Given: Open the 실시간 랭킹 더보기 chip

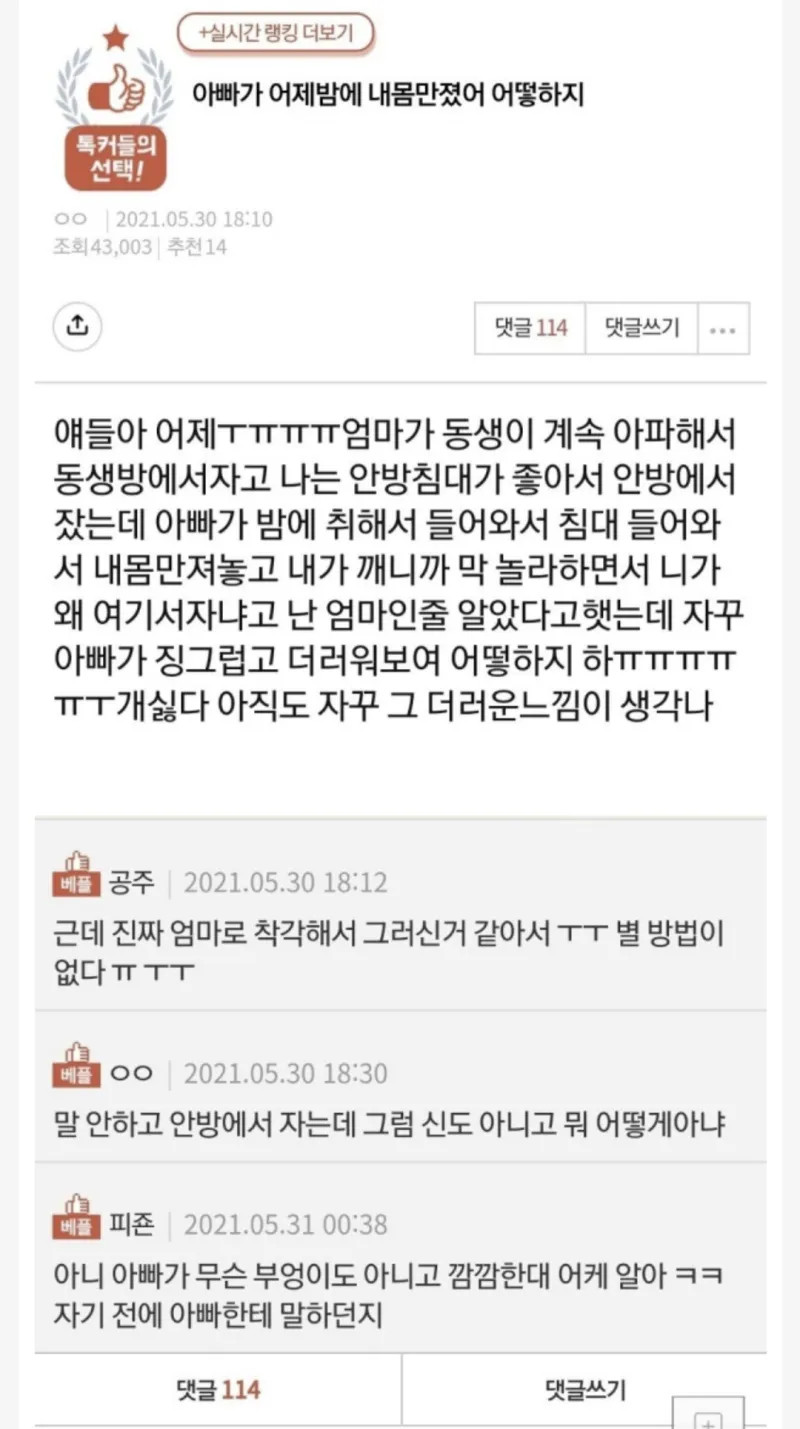Looking at the screenshot, I should click(275, 33).
